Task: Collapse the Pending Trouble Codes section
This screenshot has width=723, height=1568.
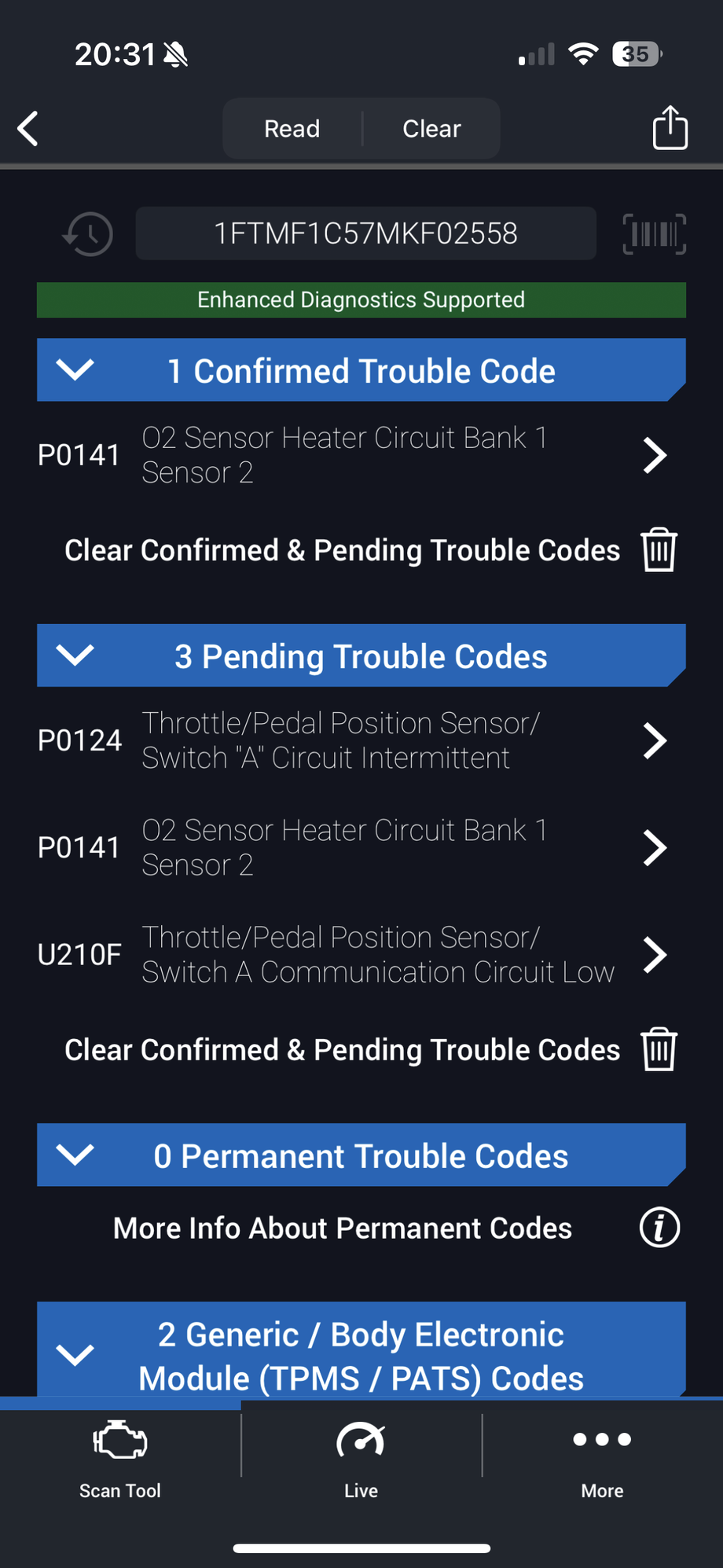Action: click(x=75, y=655)
